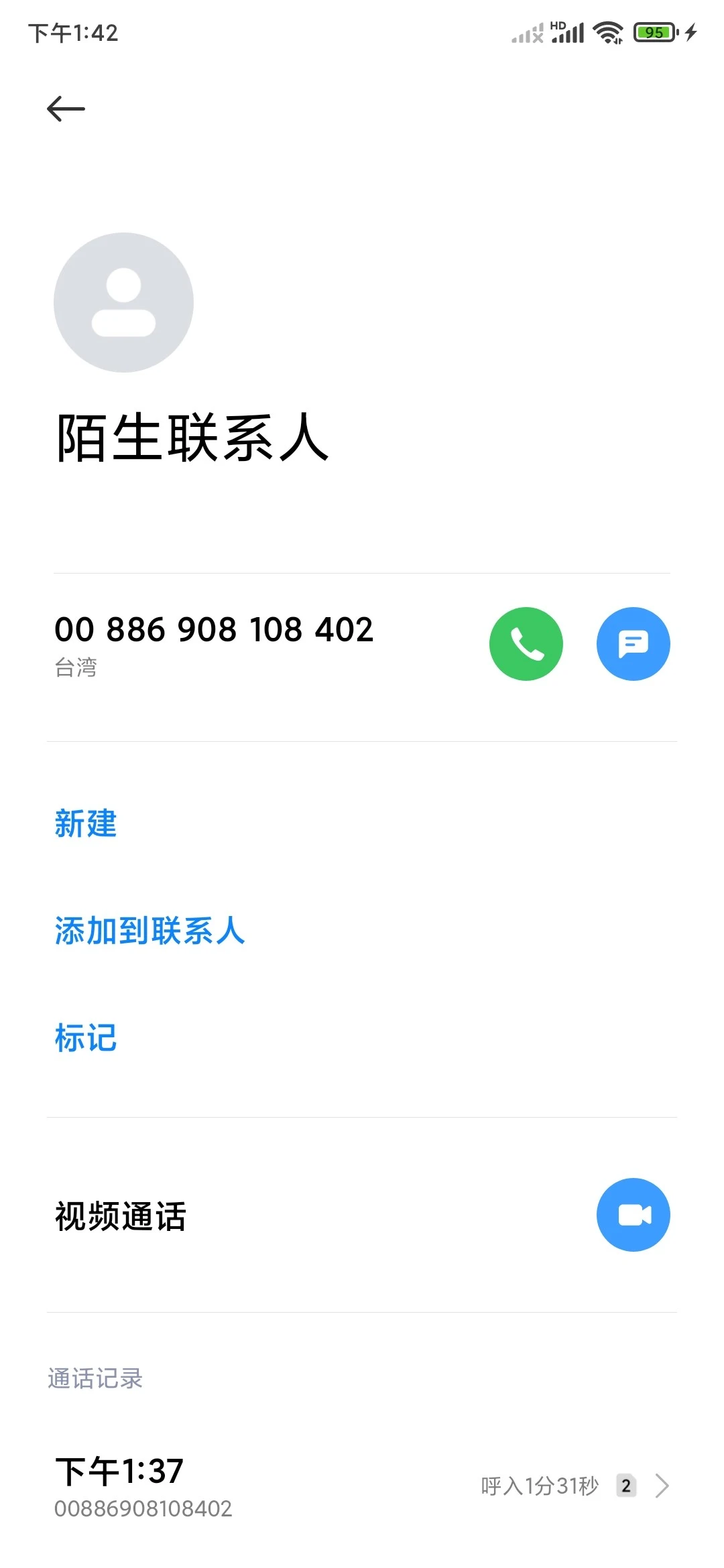Screen dimensions: 724x1568
Task: Tap the contact avatar placeholder
Action: [124, 302]
